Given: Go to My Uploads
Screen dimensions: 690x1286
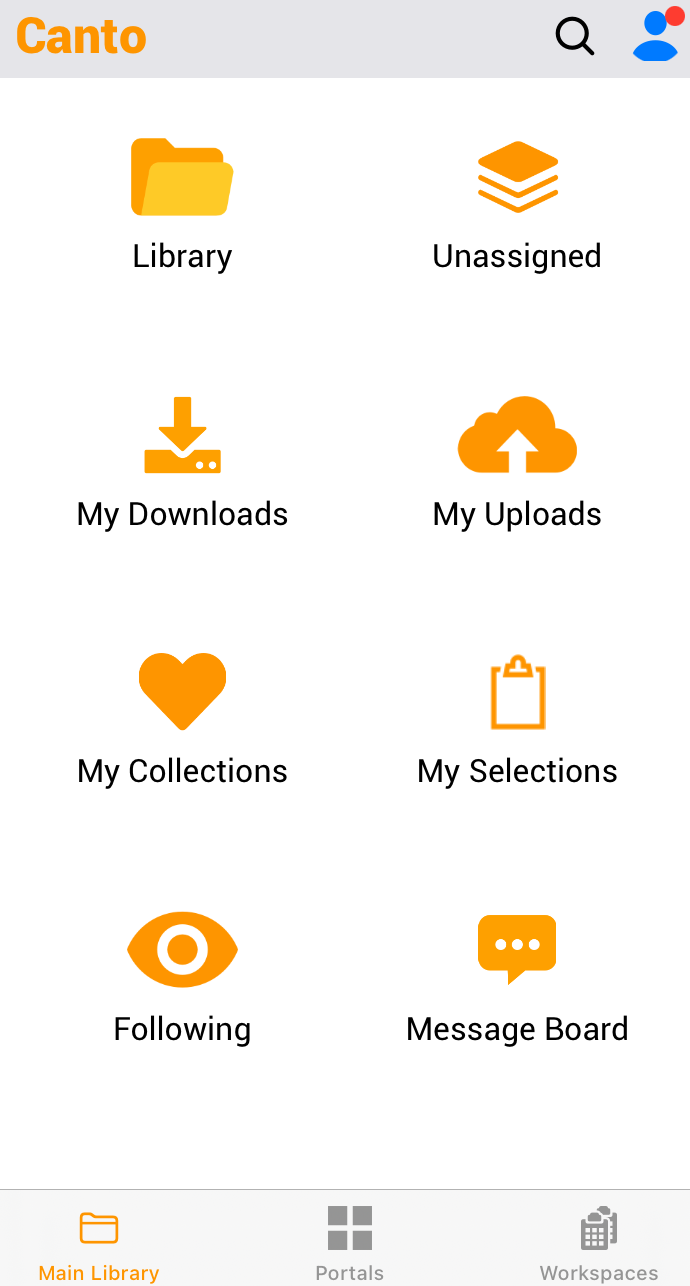Looking at the screenshot, I should click(517, 463).
